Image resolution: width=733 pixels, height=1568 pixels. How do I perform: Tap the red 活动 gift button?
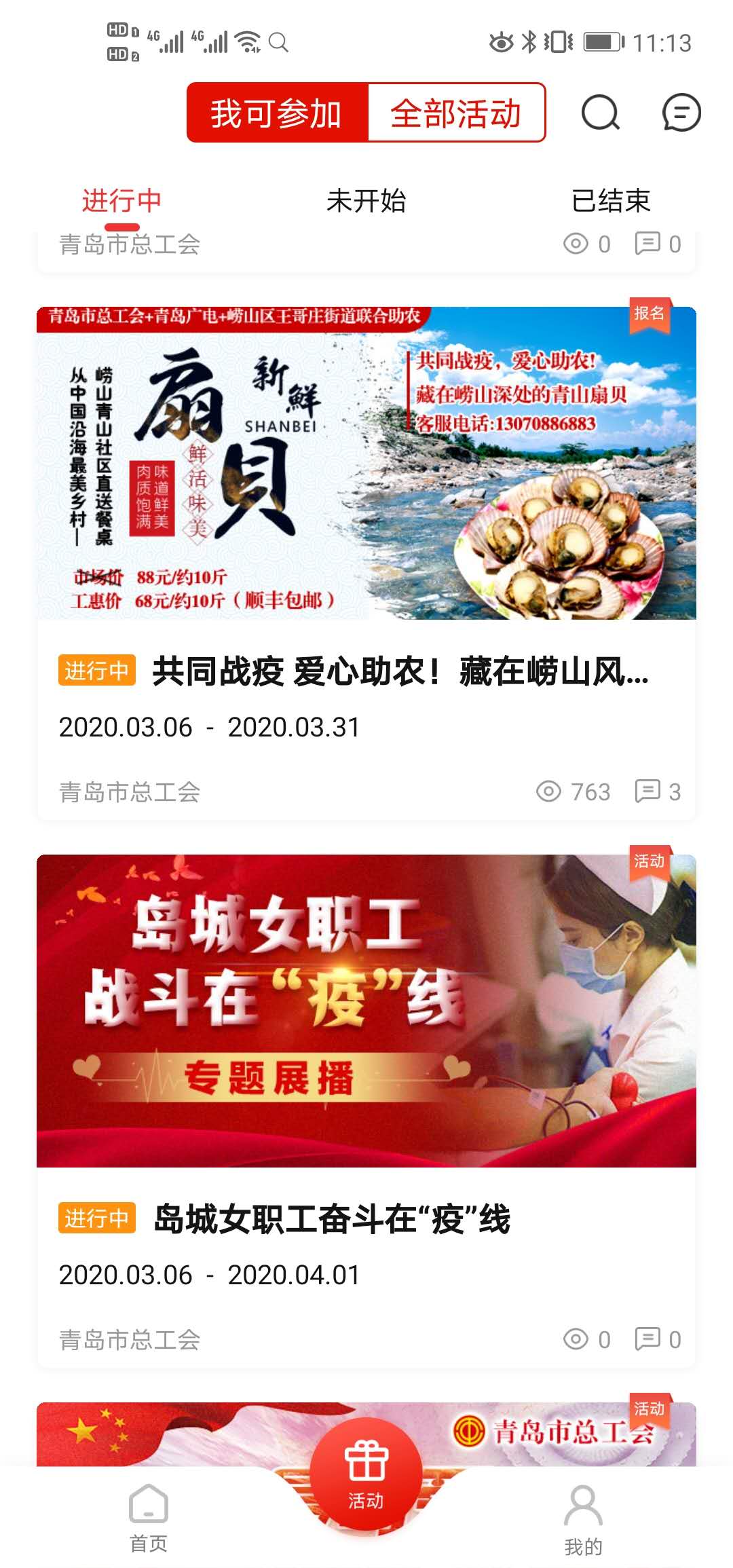pyautogui.click(x=366, y=1474)
